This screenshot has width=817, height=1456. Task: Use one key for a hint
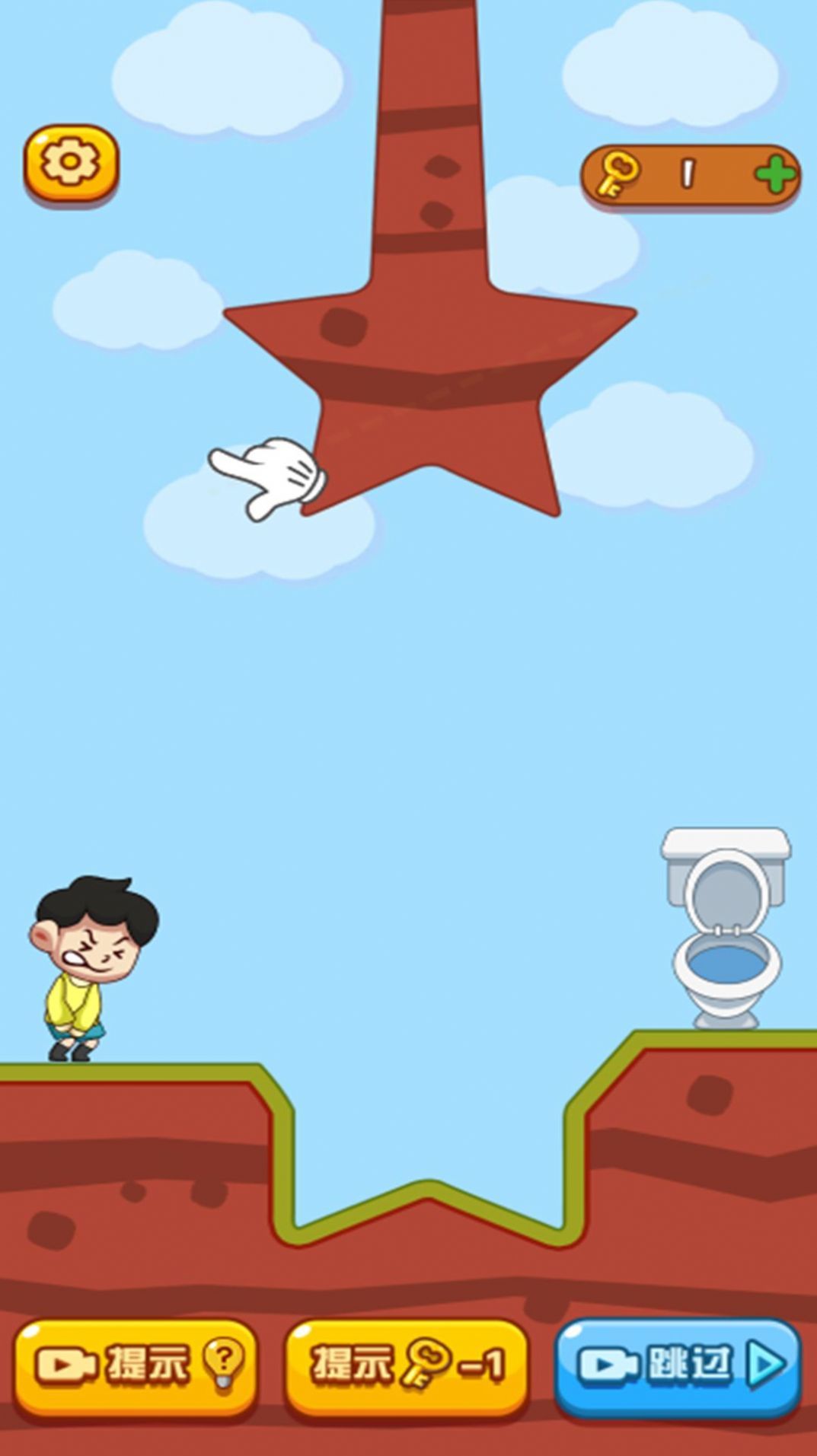click(407, 1365)
